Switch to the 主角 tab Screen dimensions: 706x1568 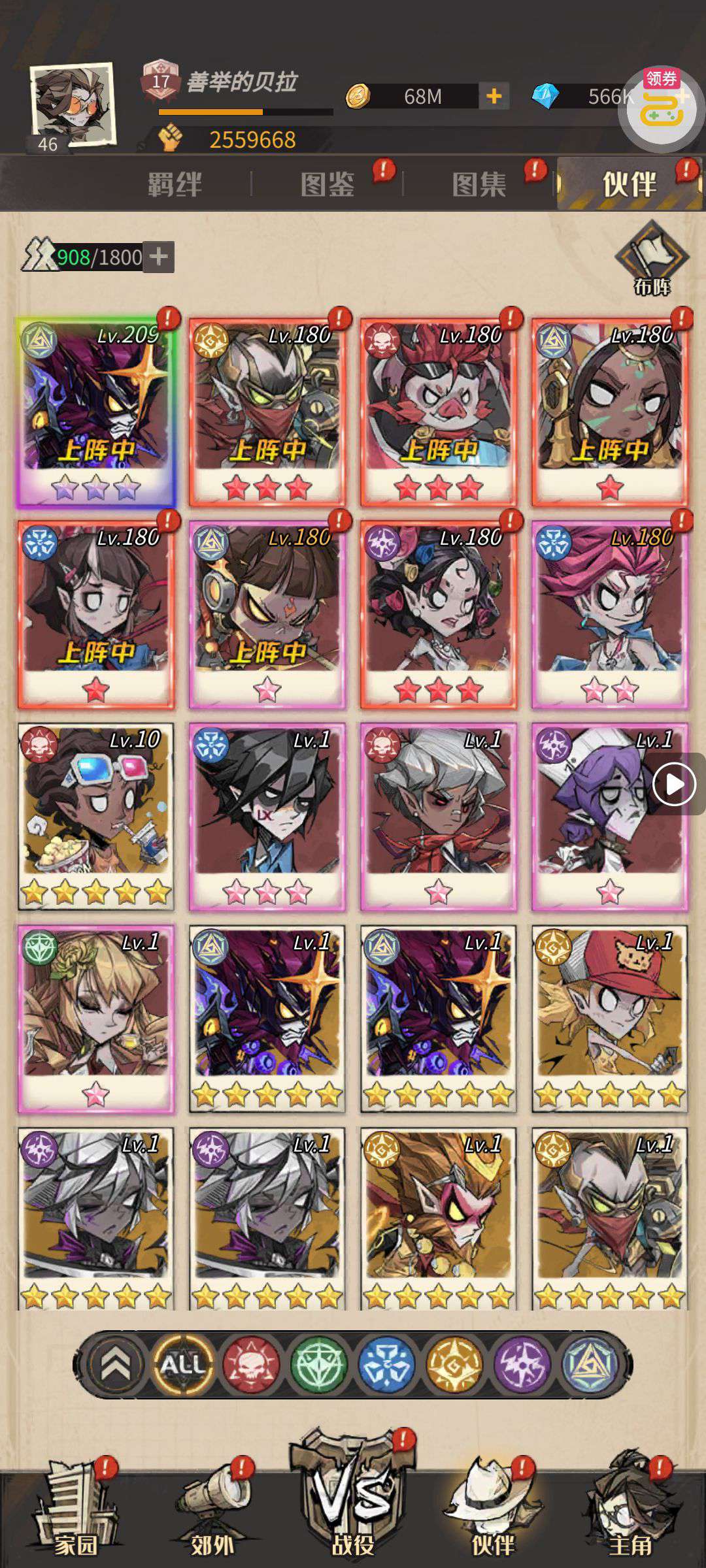tap(631, 1516)
